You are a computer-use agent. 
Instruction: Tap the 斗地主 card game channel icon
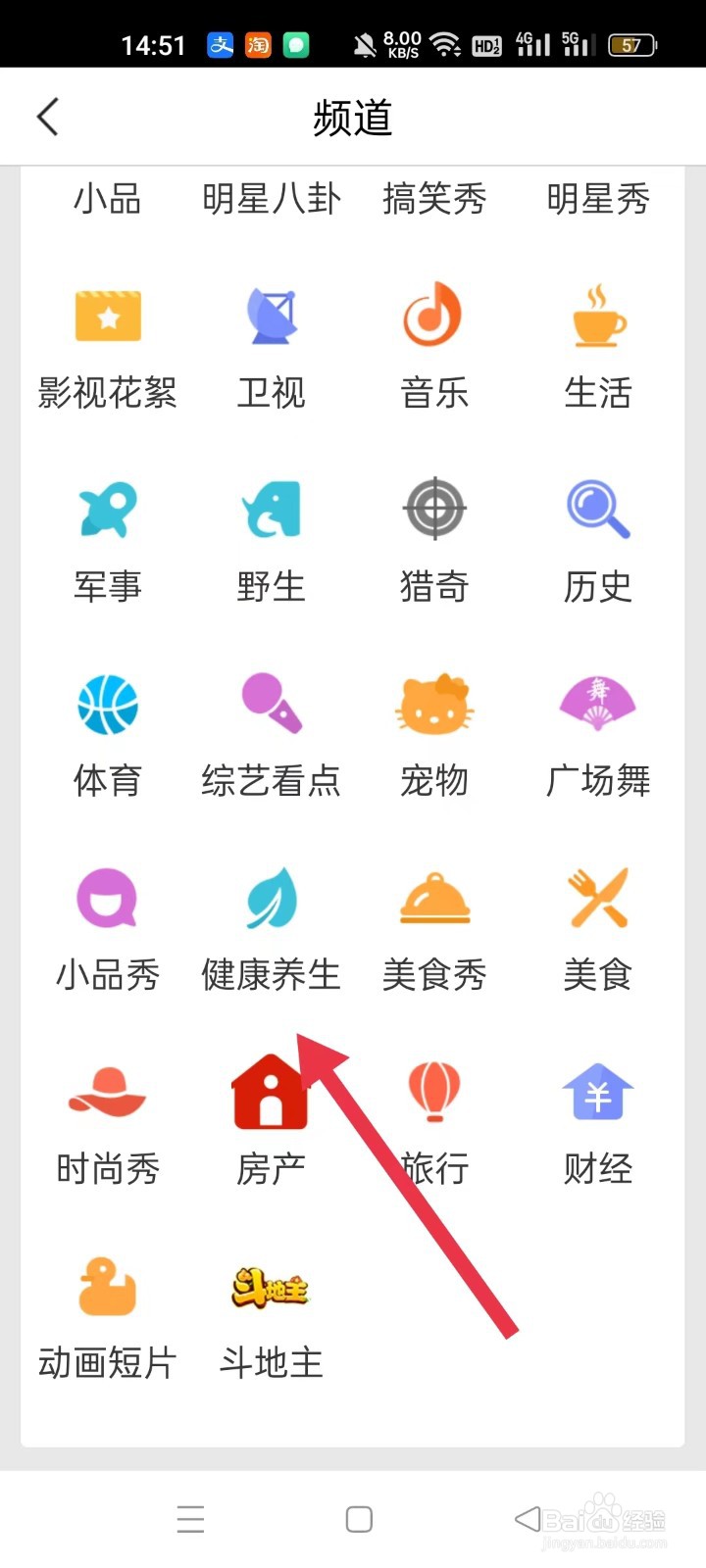click(272, 1289)
